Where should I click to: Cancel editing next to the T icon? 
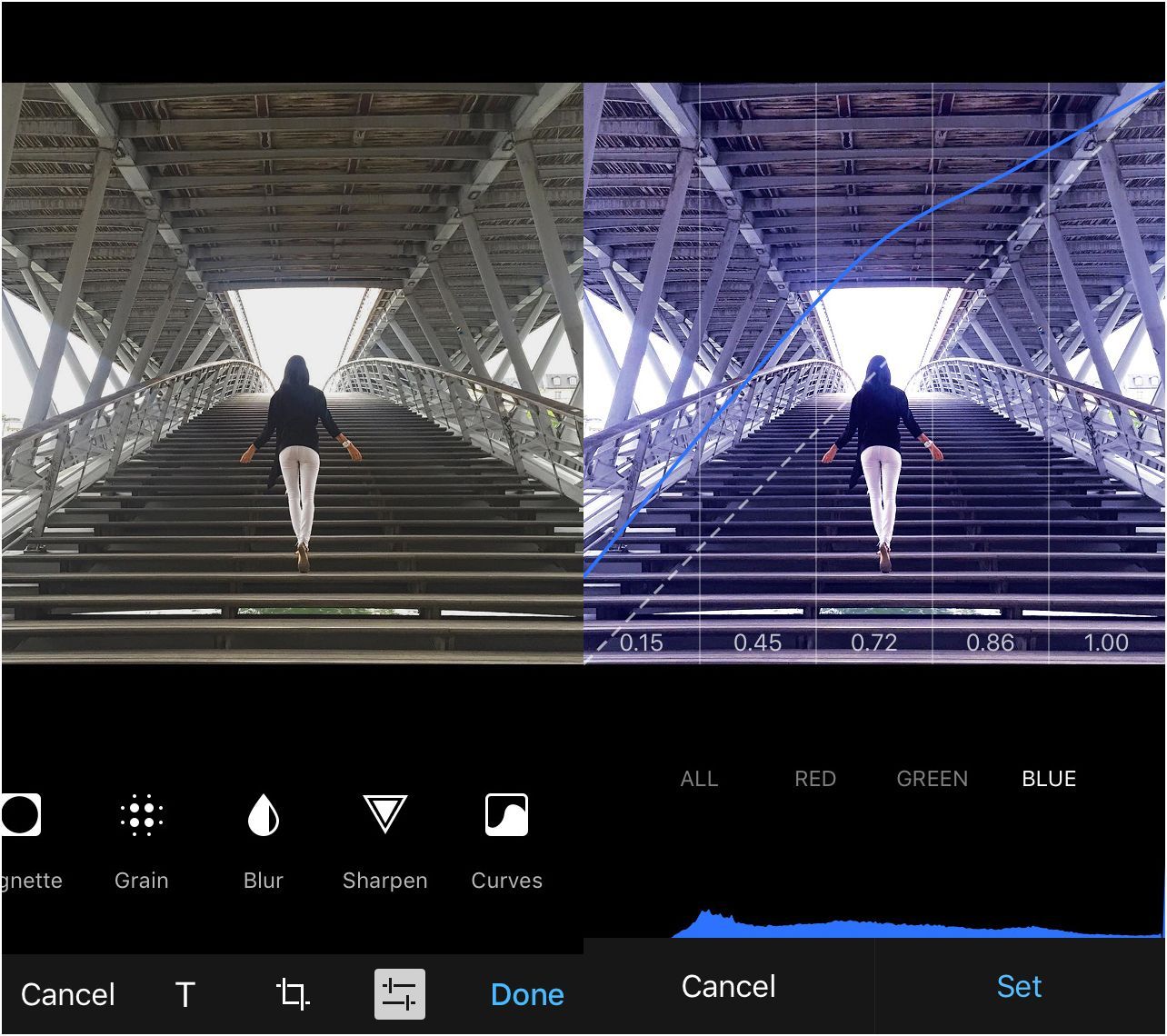tap(68, 994)
